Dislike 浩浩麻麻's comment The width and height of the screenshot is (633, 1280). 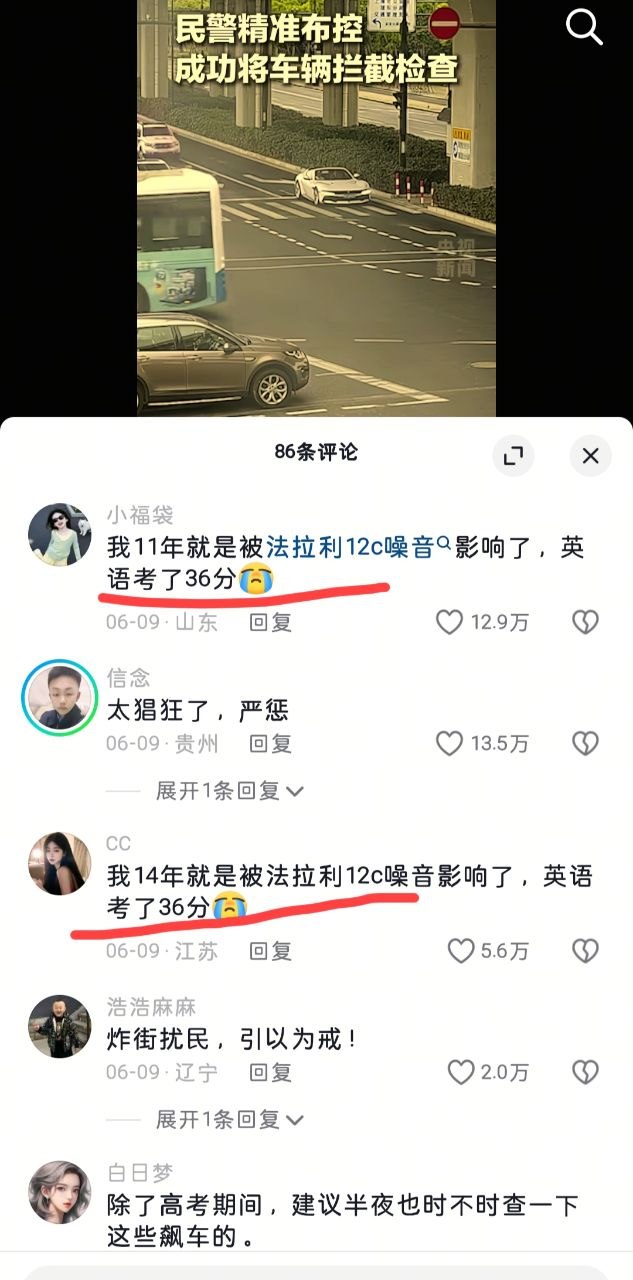pyautogui.click(x=585, y=1072)
